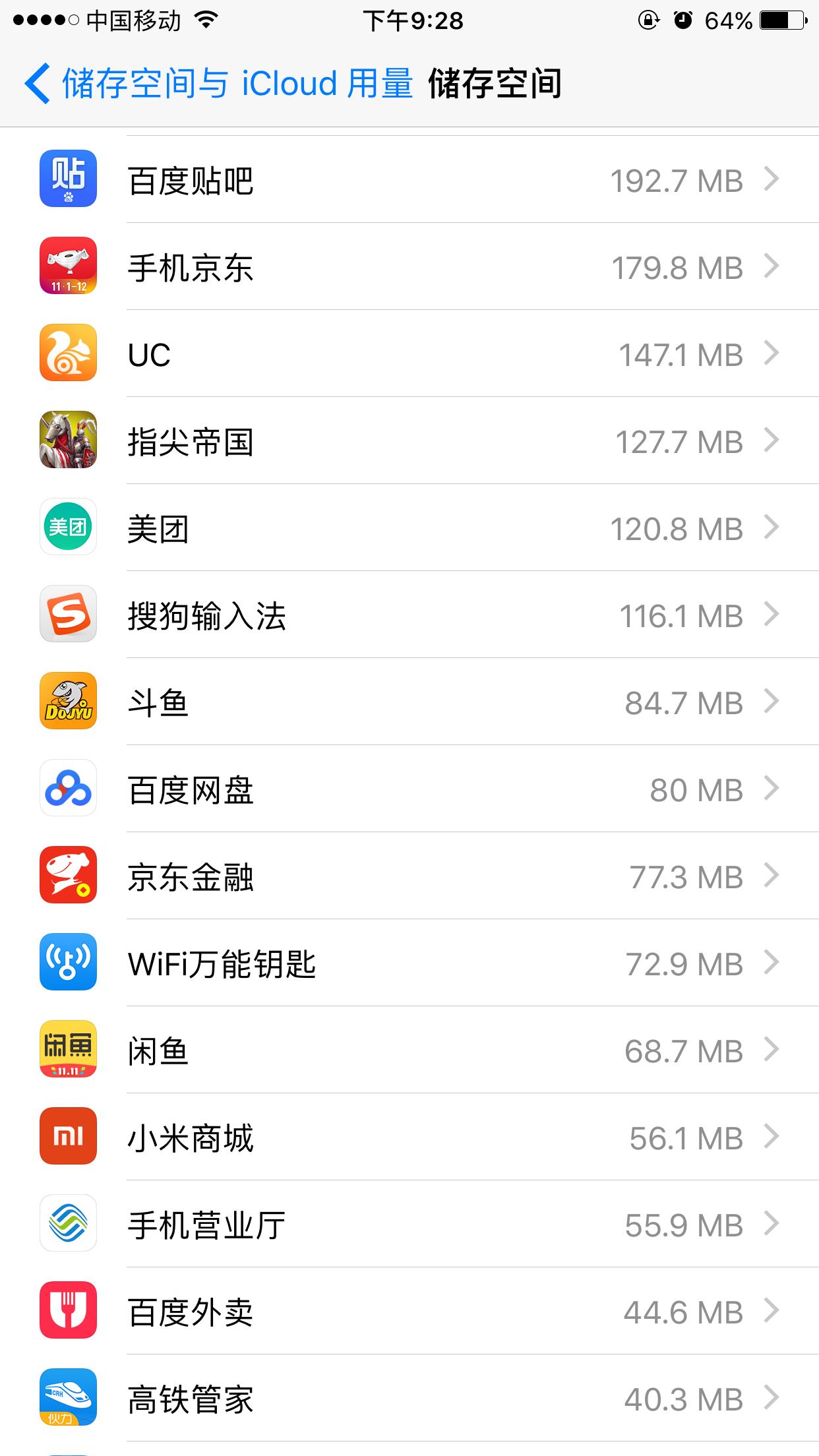Select the 百度网盘 cloud storage icon
819x1456 pixels.
tap(68, 788)
